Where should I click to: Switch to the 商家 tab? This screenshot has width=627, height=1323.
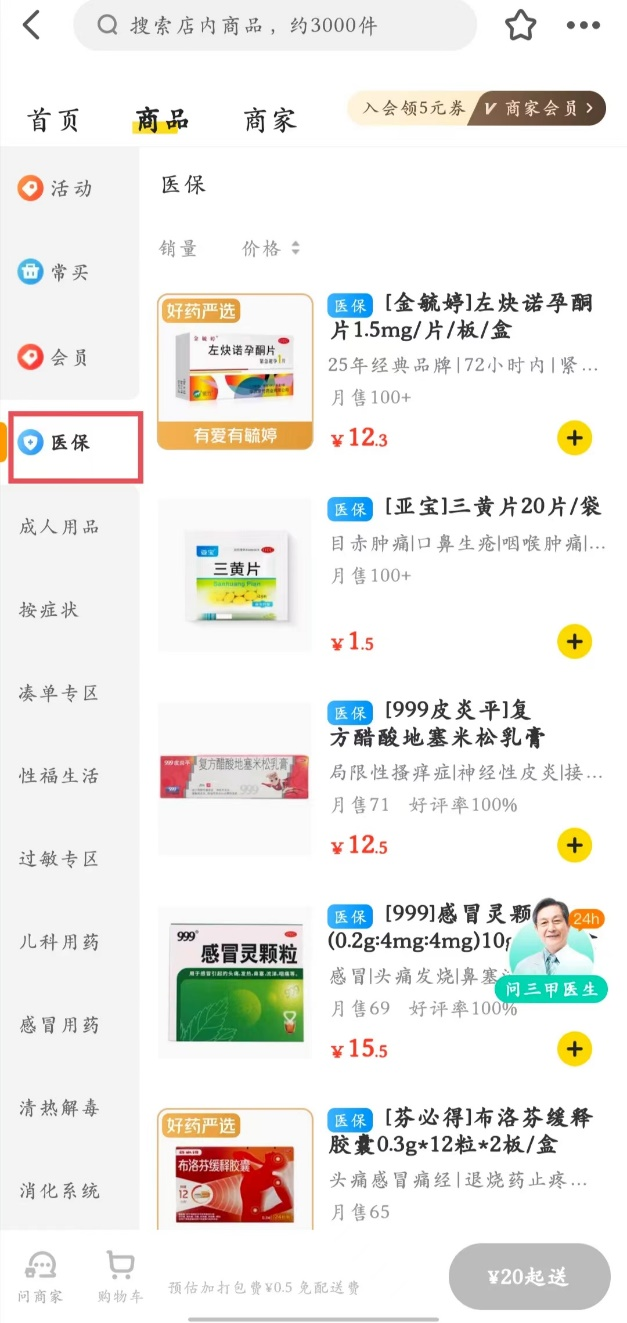click(x=270, y=121)
